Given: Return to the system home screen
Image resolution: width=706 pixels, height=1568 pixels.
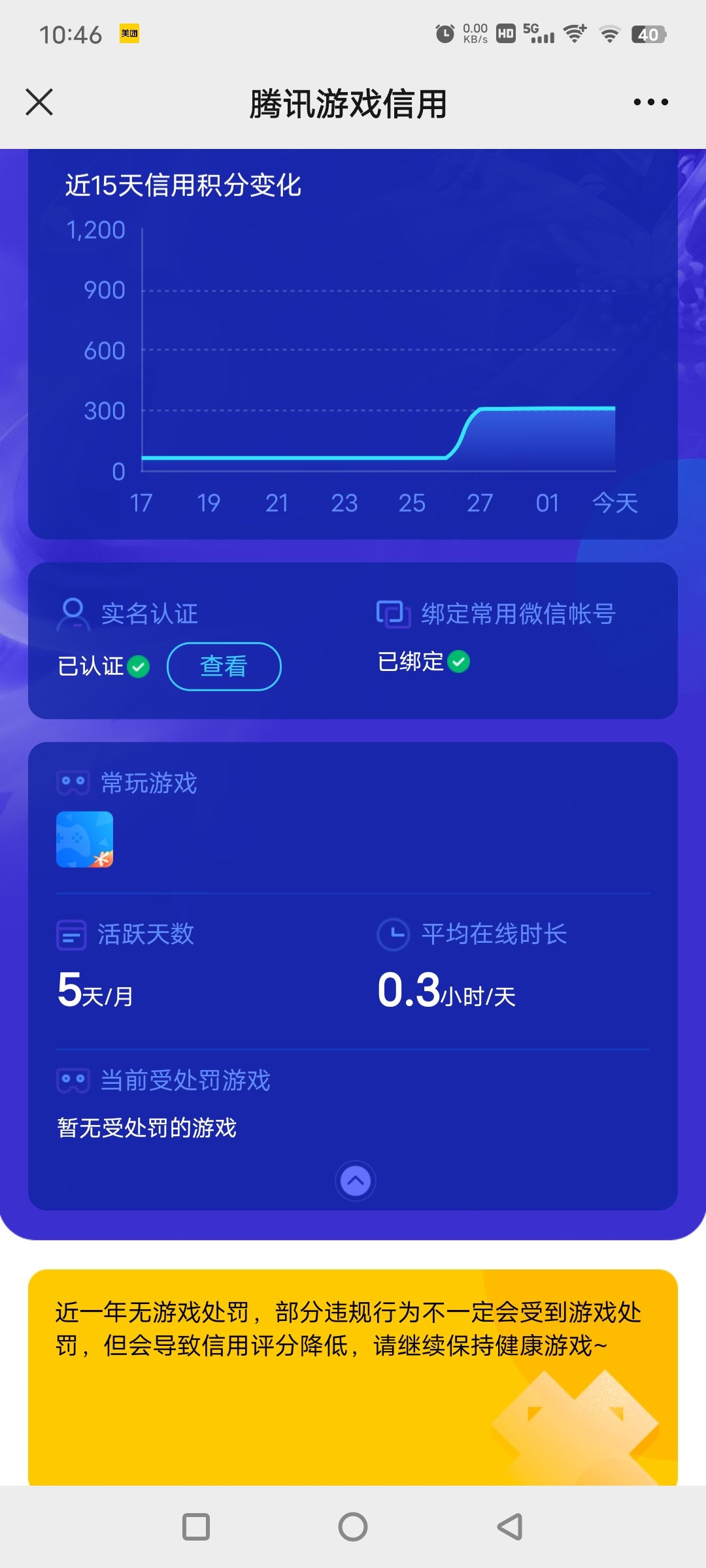Looking at the screenshot, I should 353,1527.
